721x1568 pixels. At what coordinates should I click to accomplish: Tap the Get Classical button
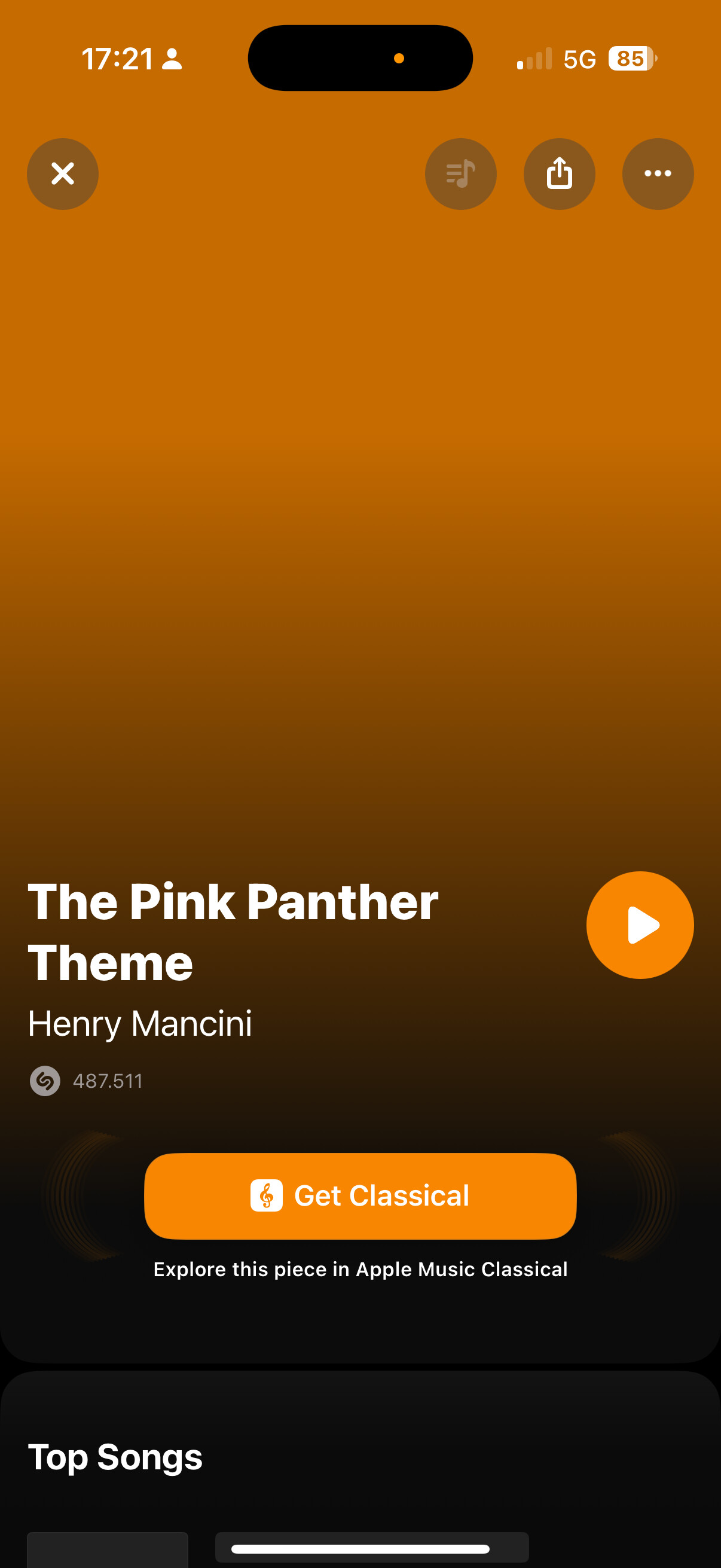[360, 1195]
